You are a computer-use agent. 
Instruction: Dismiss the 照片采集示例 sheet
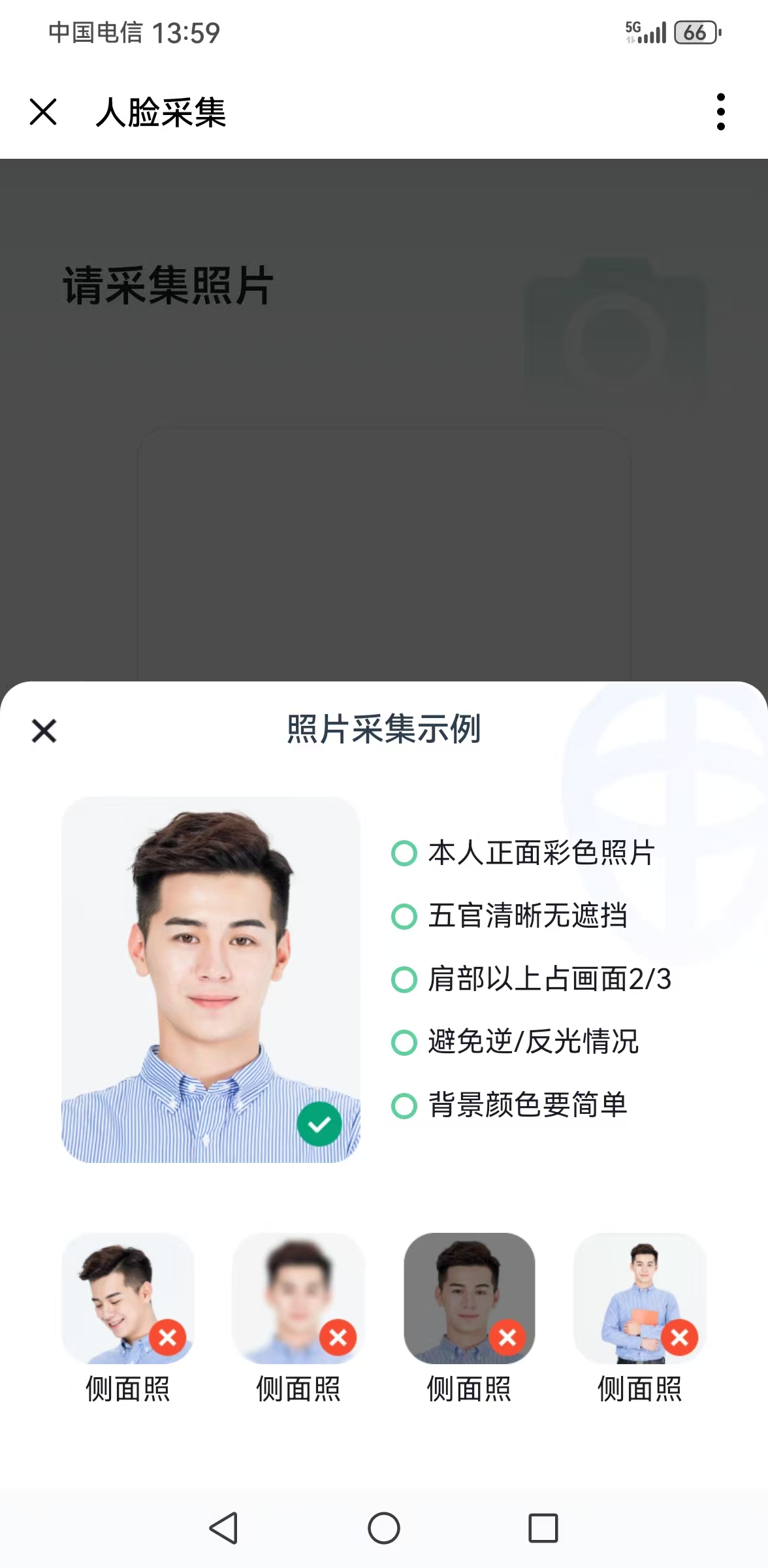44,730
